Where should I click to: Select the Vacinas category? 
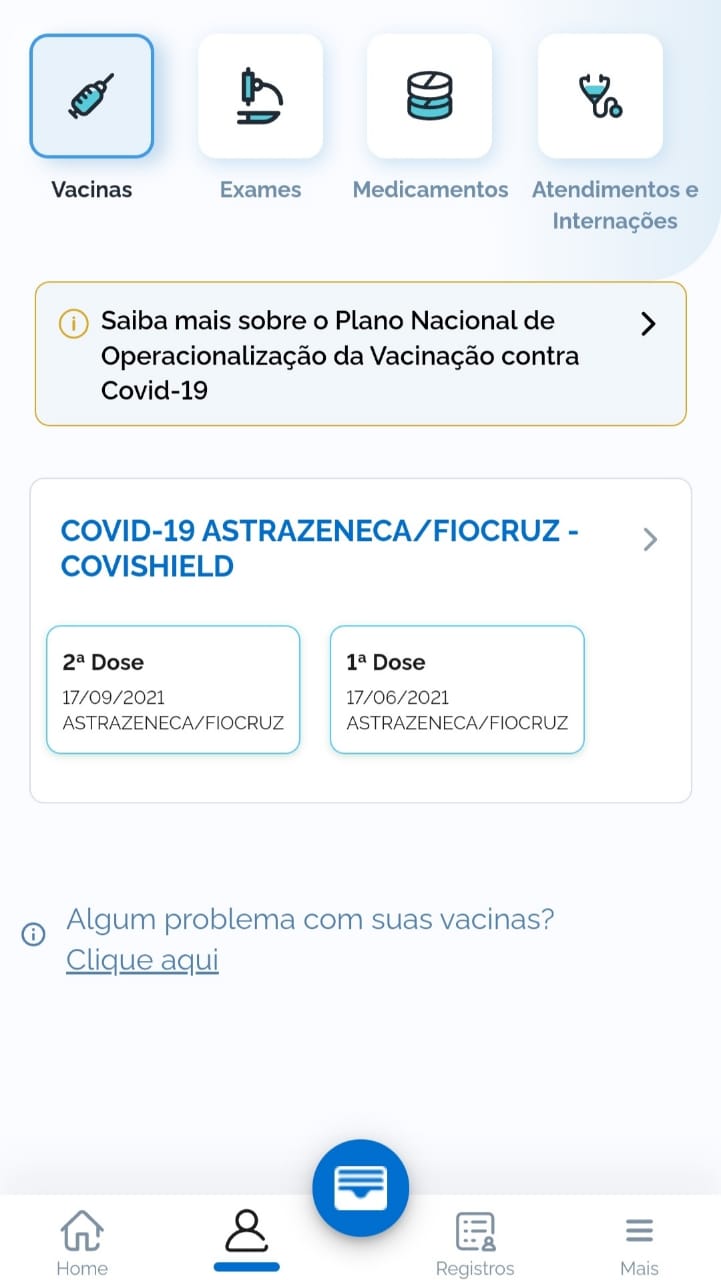[91, 97]
